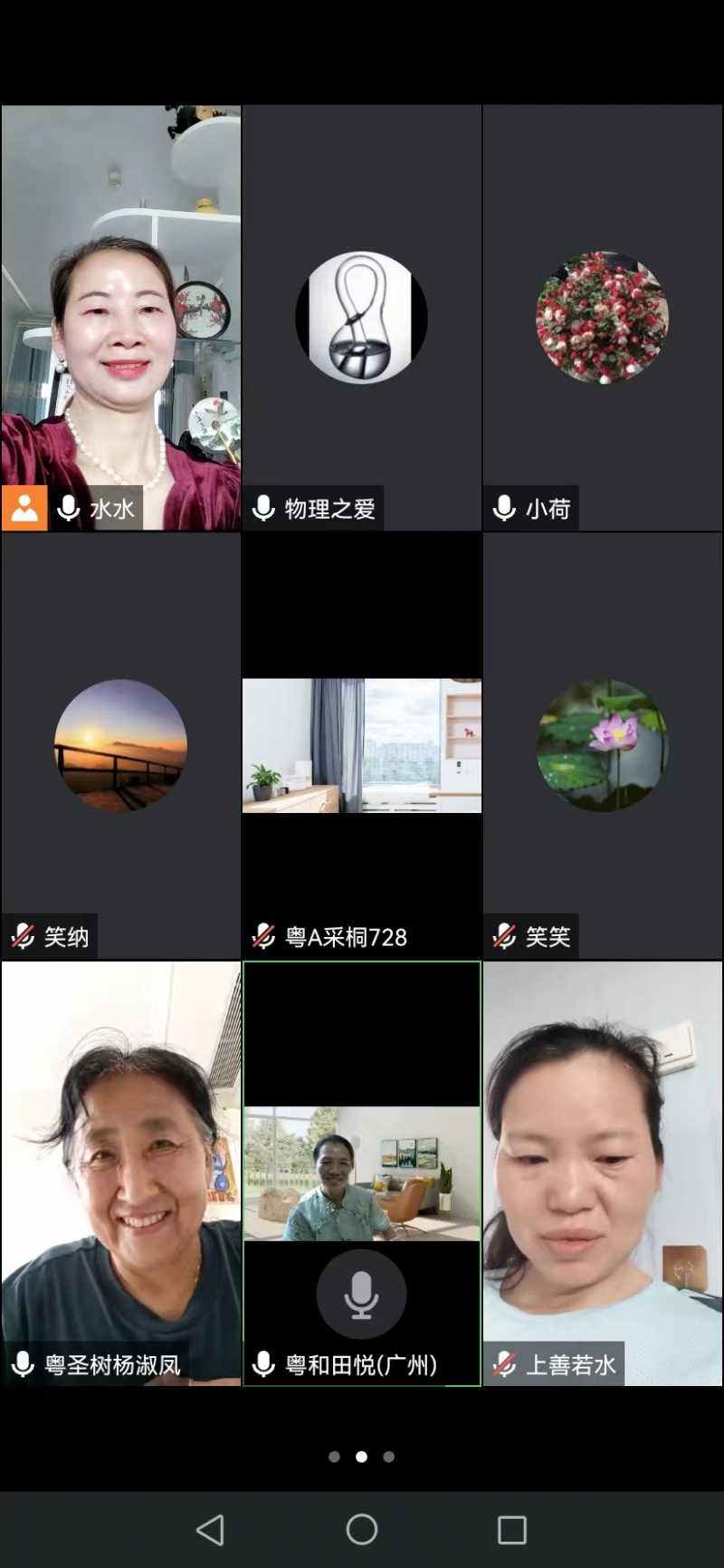Screen dimensions: 724x1568
Task: Tap the small mic icon beside 粤和田悦(广州)
Action: [x=263, y=1364]
